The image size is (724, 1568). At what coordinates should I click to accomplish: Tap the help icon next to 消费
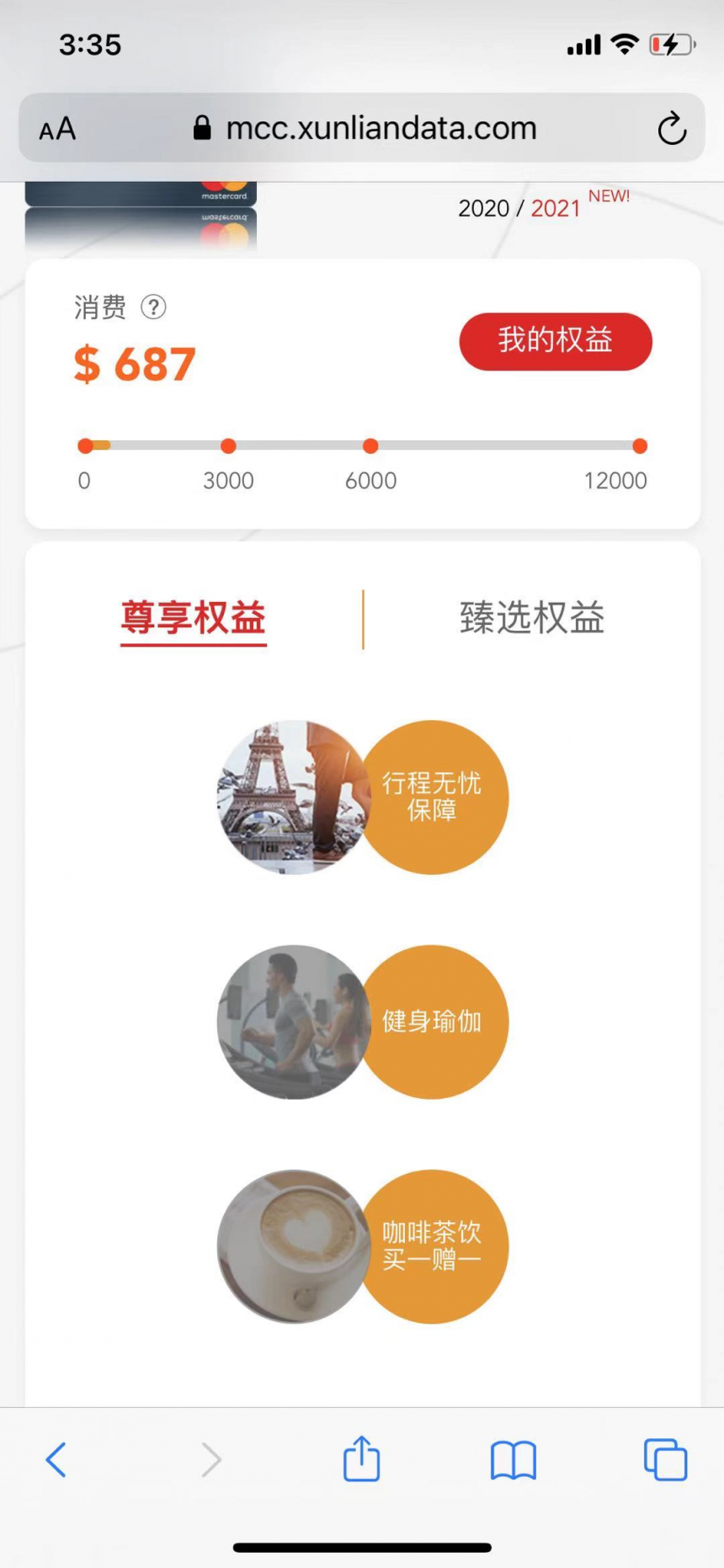pos(153,307)
